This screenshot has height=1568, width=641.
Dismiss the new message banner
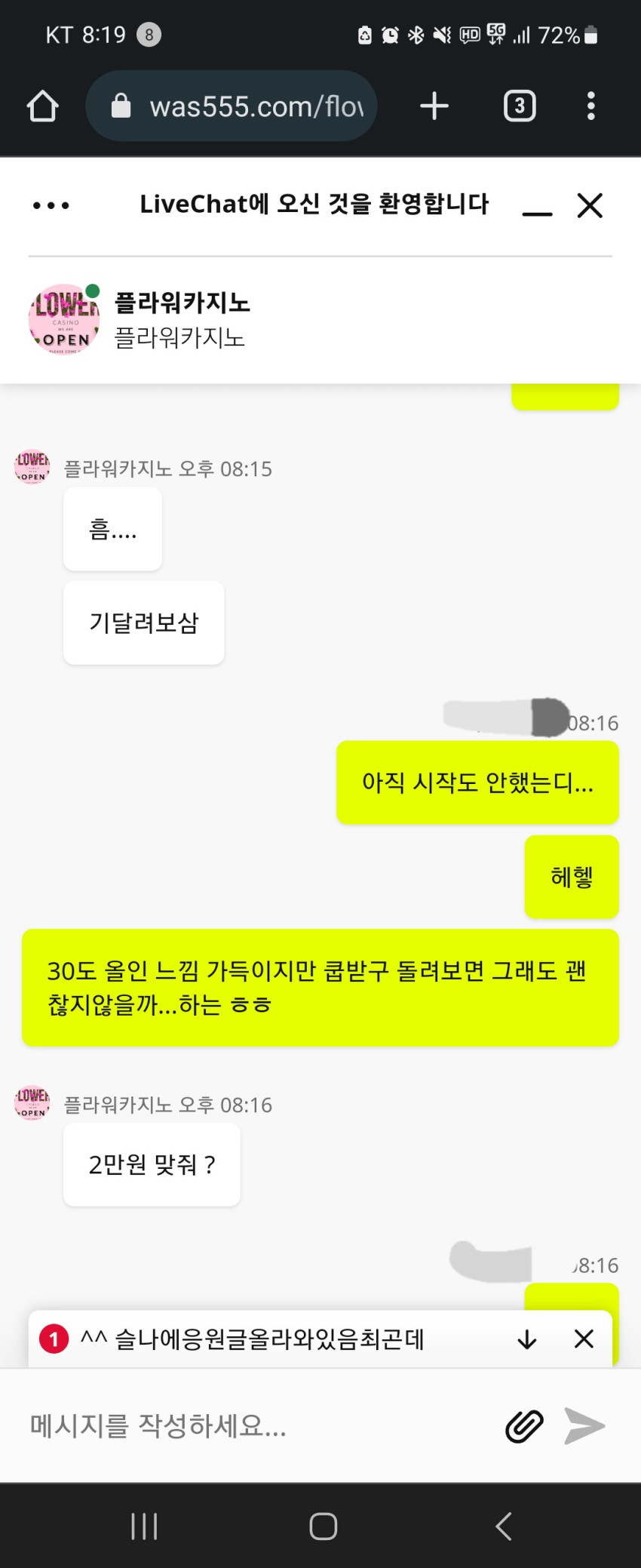click(x=584, y=1339)
